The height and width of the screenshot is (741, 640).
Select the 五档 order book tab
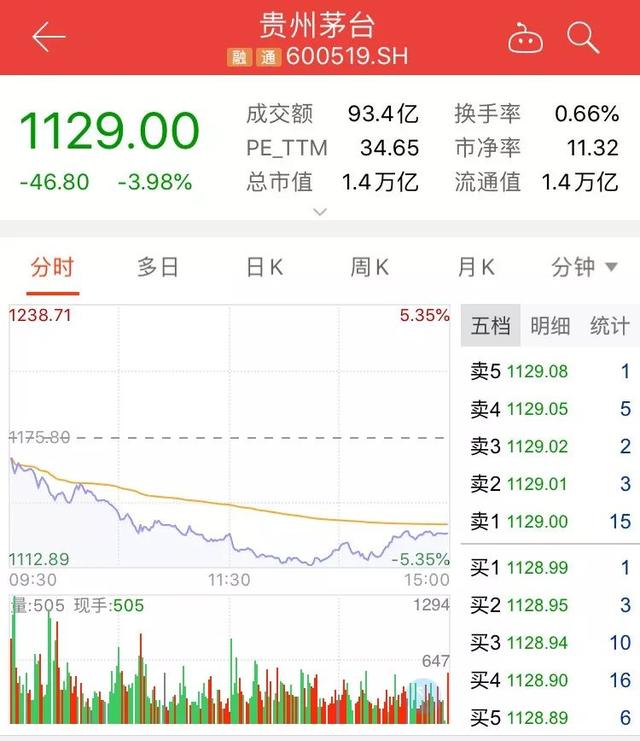click(x=491, y=326)
